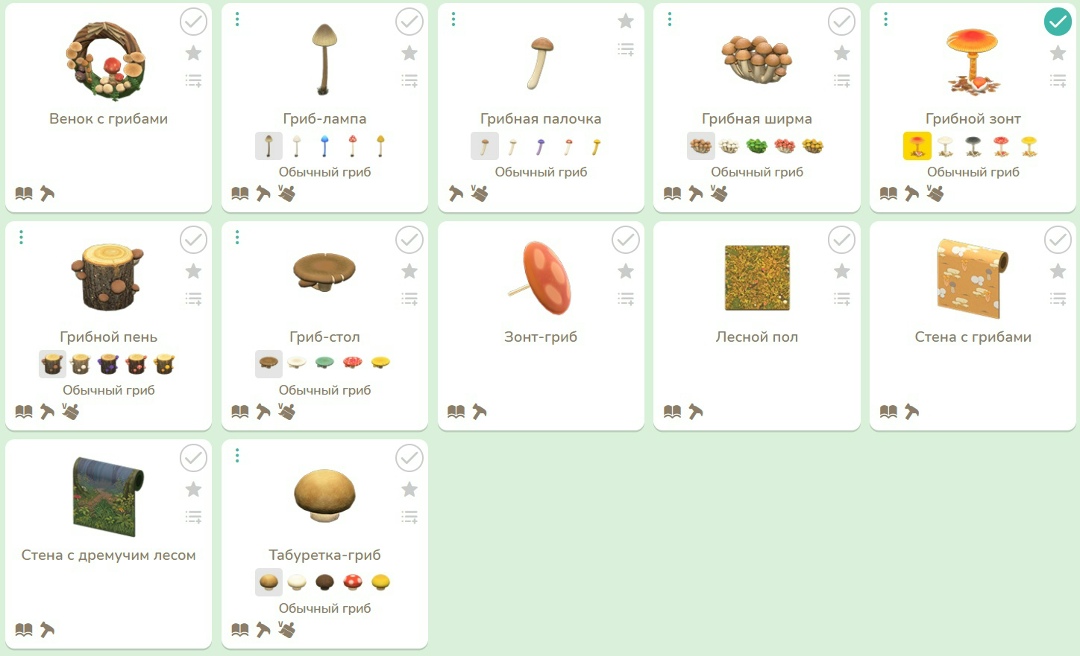This screenshot has width=1080, height=656.
Task: Open three-dot menu on Грибная палочка card
Action: point(453,19)
